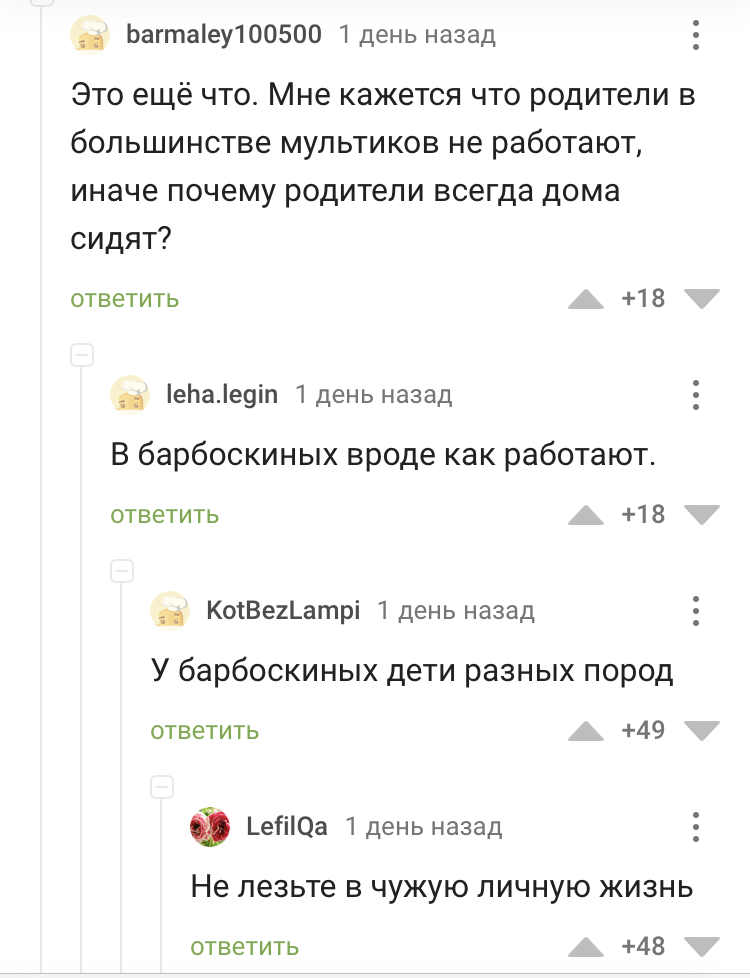Image resolution: width=750 pixels, height=978 pixels.
Task: Open overflow menu on barmaley100500's comment
Action: 697,35
